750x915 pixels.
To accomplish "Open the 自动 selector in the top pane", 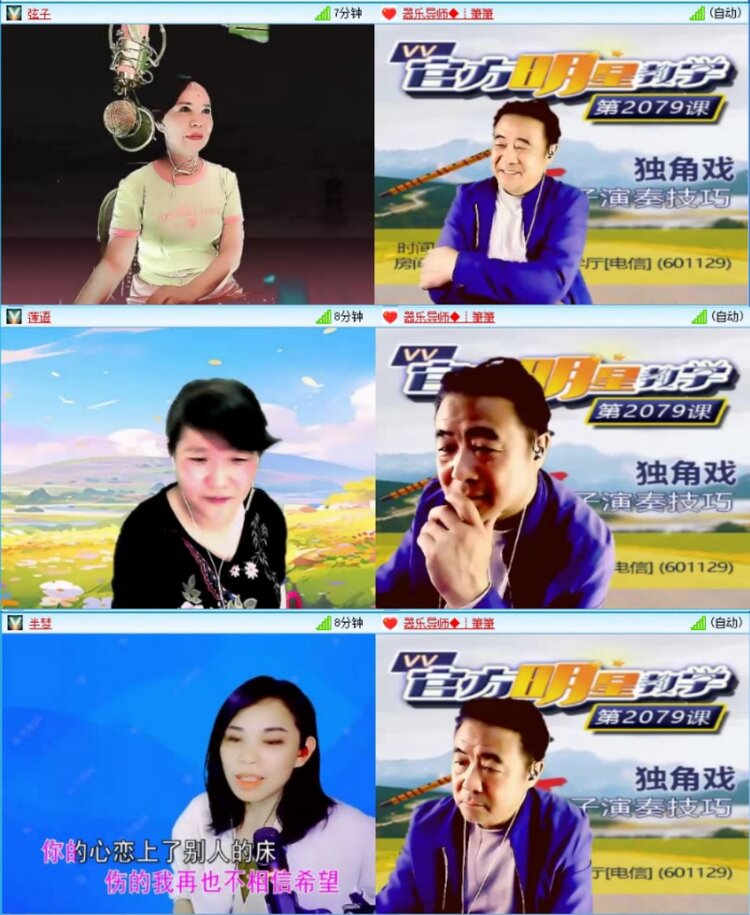I will [x=725, y=10].
